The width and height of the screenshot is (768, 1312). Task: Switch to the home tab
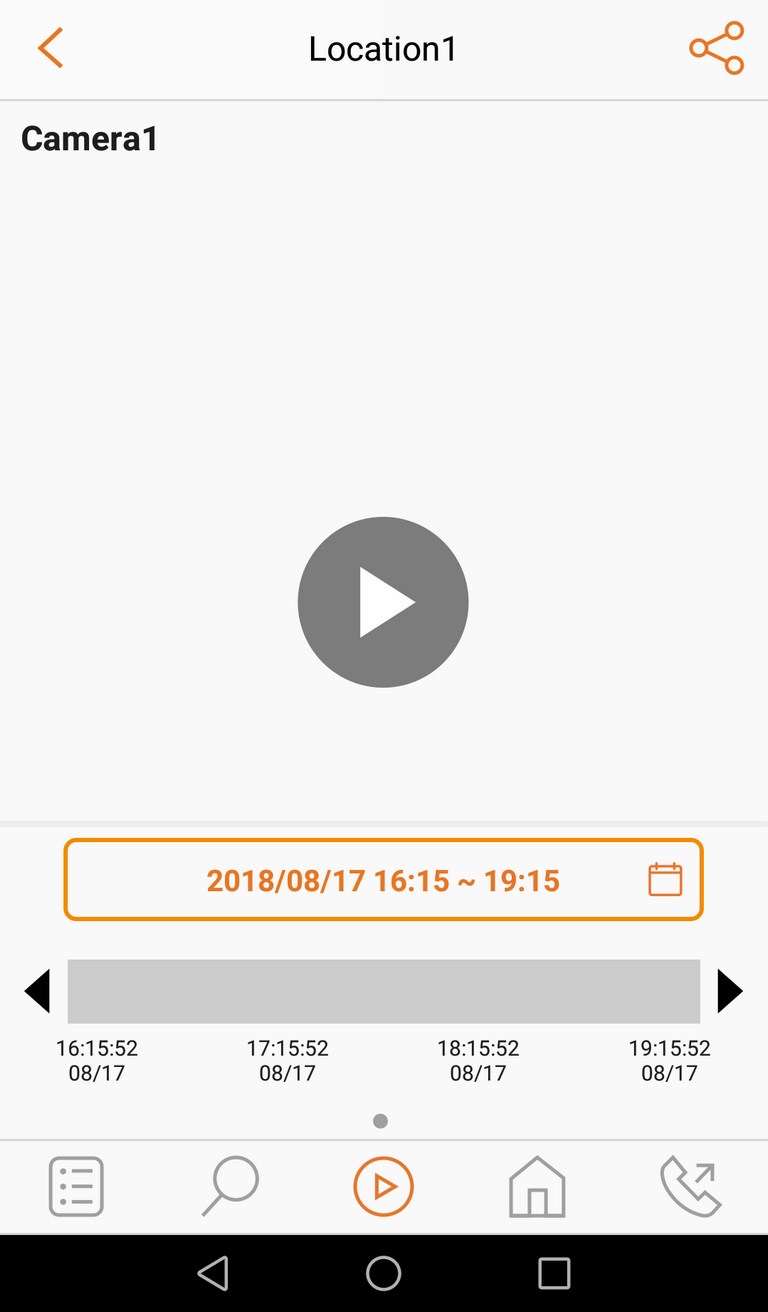pyautogui.click(x=537, y=1186)
